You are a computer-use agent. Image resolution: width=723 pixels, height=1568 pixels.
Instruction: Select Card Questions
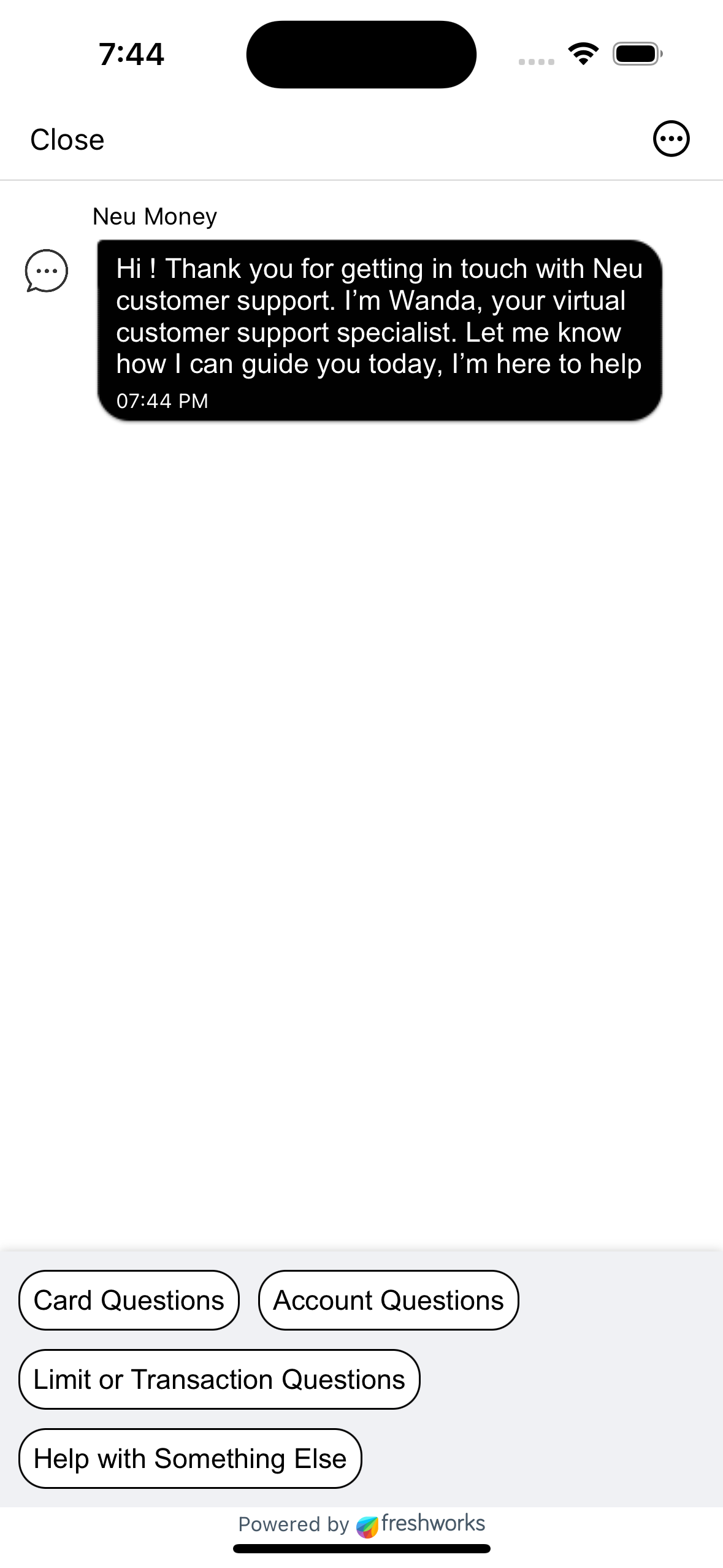pos(129,1300)
